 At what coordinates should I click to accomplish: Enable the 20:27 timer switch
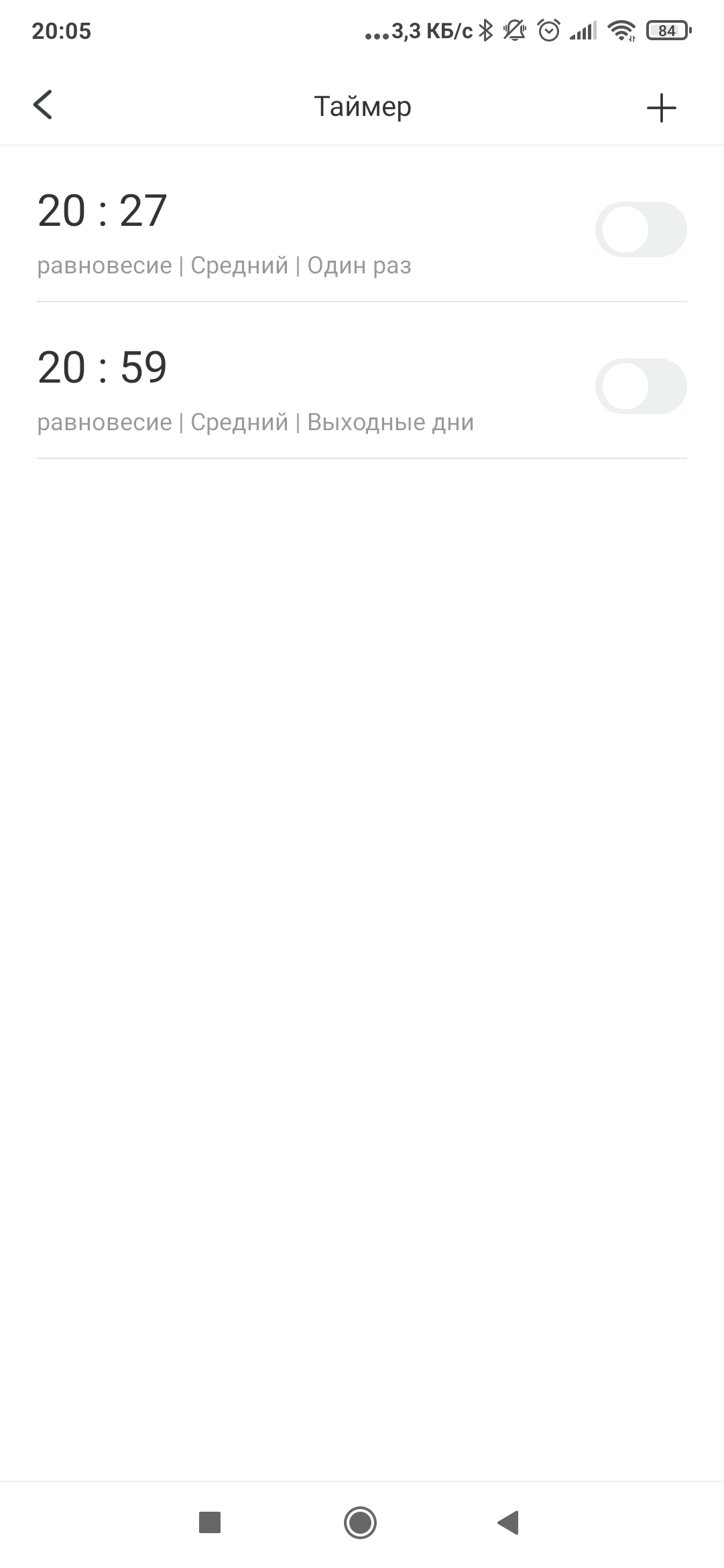pyautogui.click(x=641, y=230)
